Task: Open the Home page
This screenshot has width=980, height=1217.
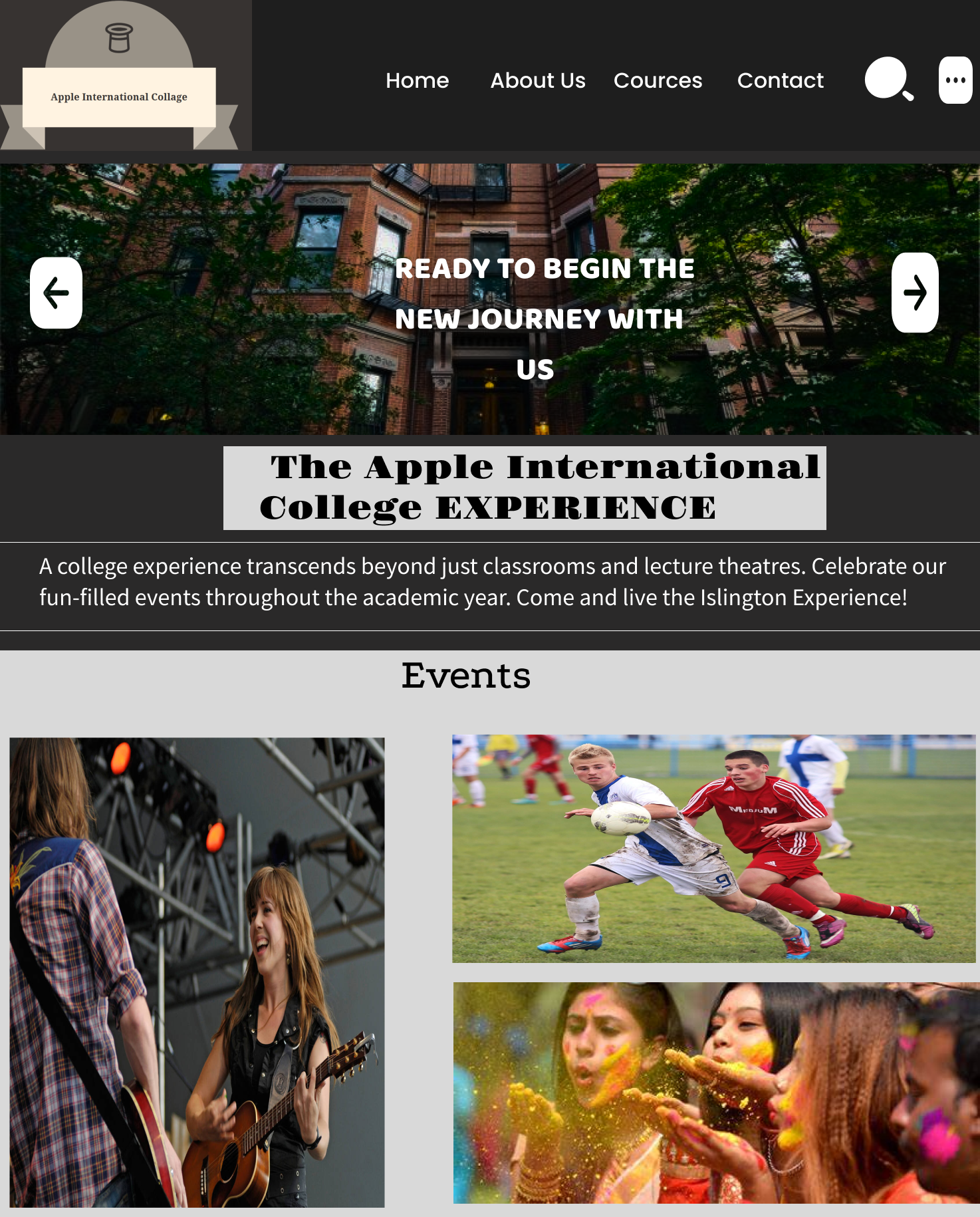Action: 417,80
